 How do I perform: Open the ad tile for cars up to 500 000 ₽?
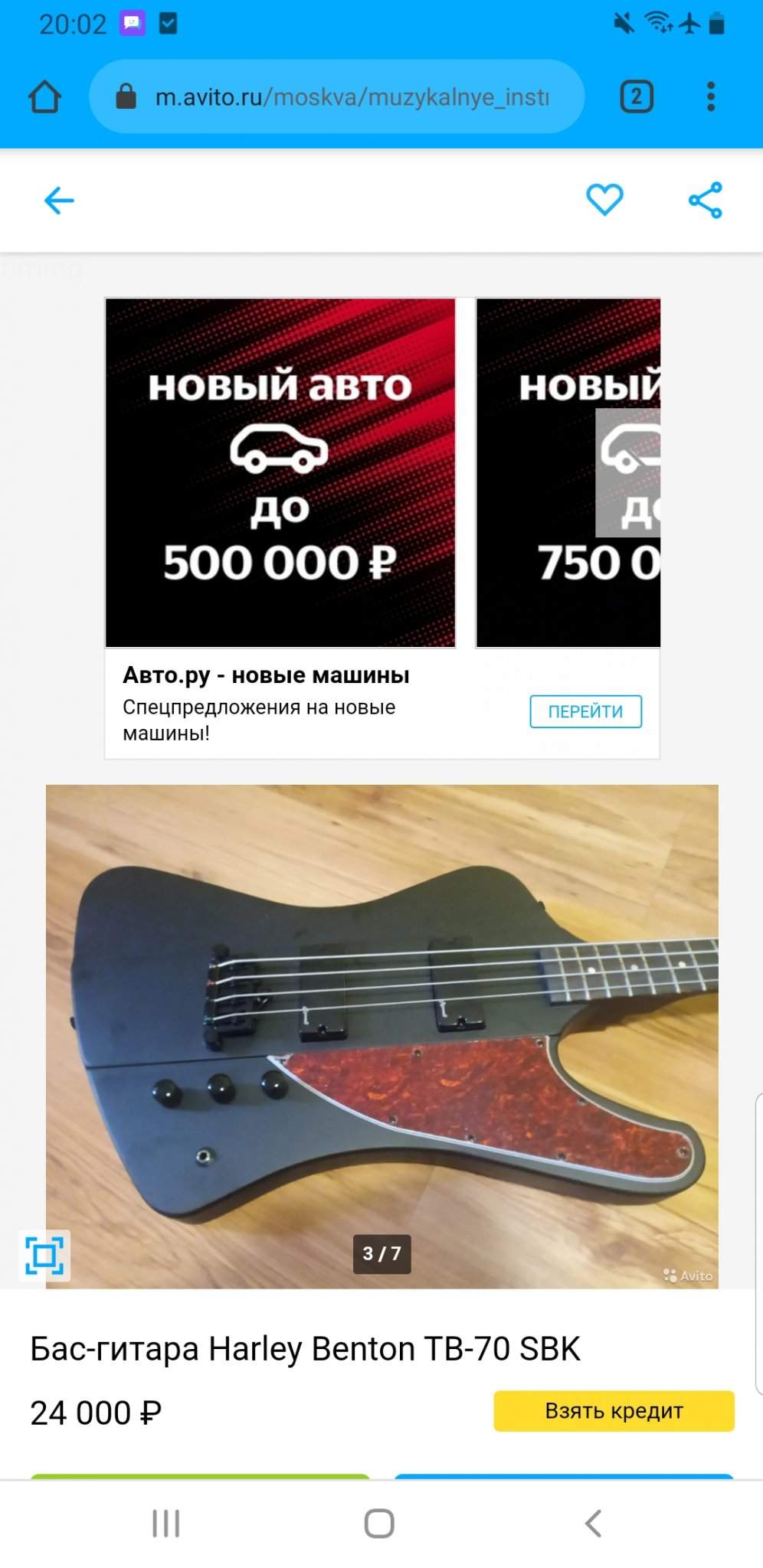tap(280, 472)
